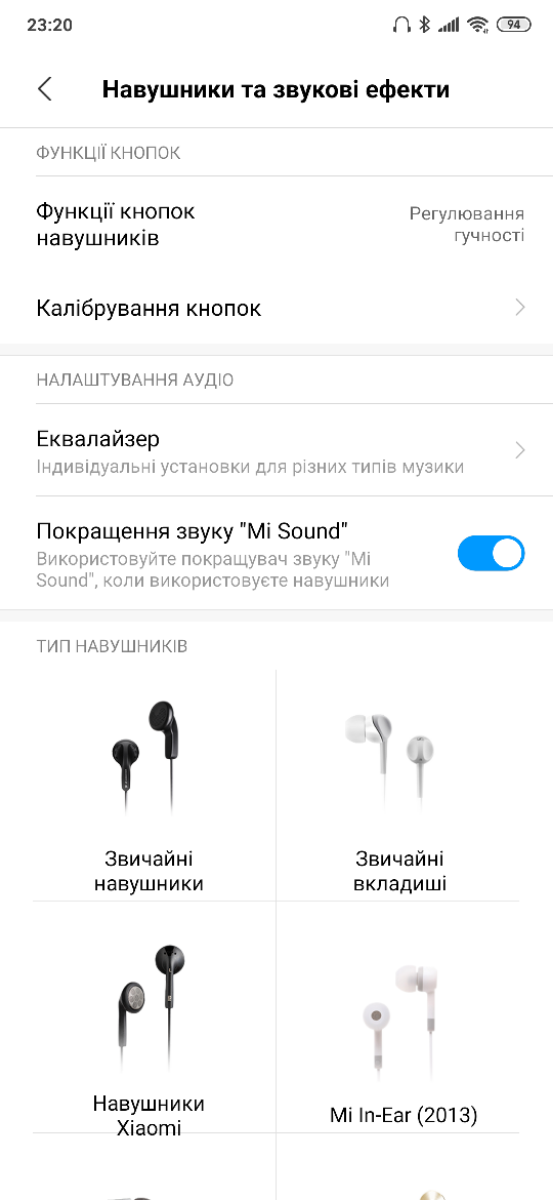
Task: Open the Еквалайзер settings
Action: (277, 451)
